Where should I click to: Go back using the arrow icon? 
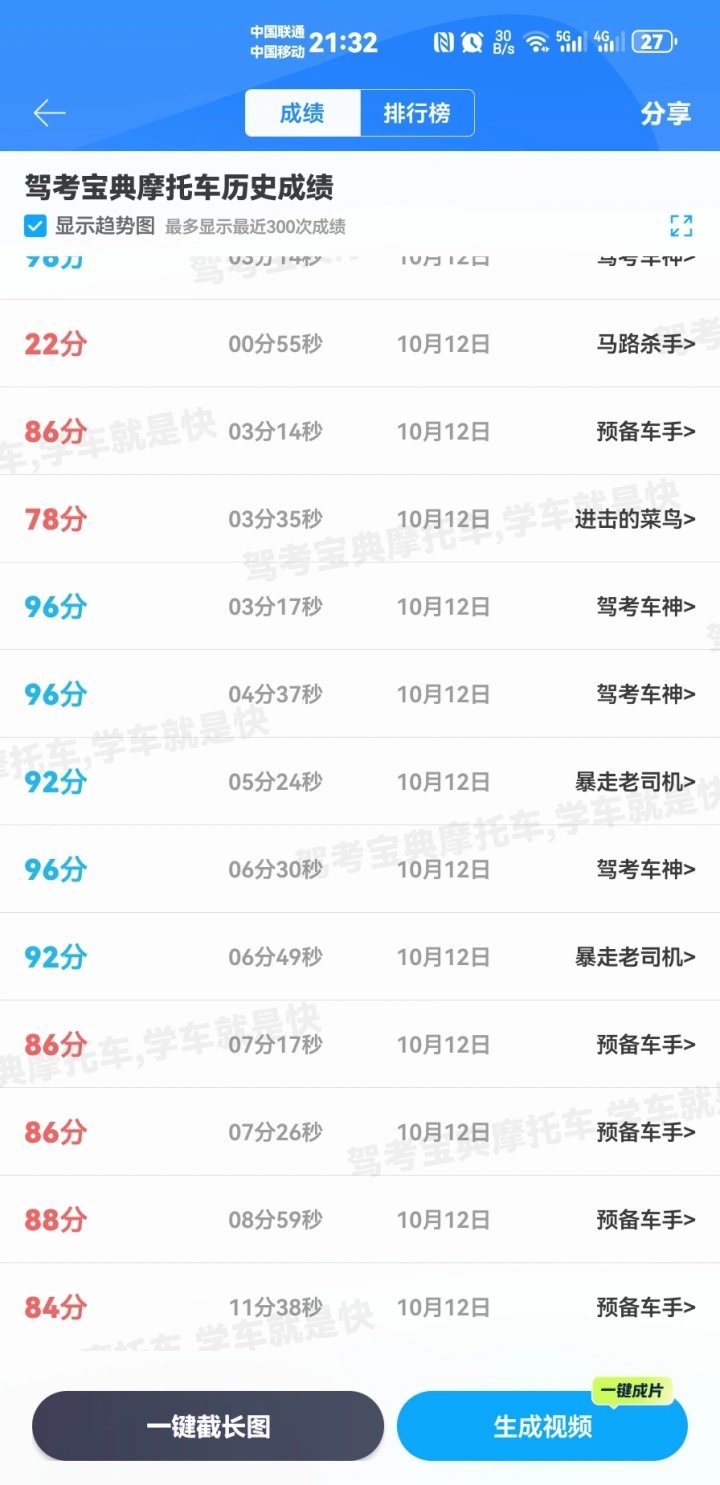[49, 113]
